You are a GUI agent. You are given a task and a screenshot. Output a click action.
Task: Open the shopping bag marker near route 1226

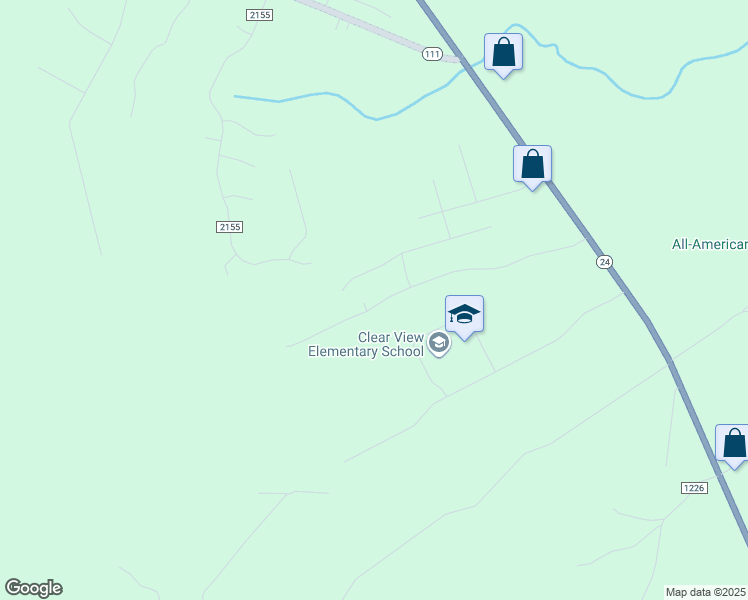[x=733, y=444]
